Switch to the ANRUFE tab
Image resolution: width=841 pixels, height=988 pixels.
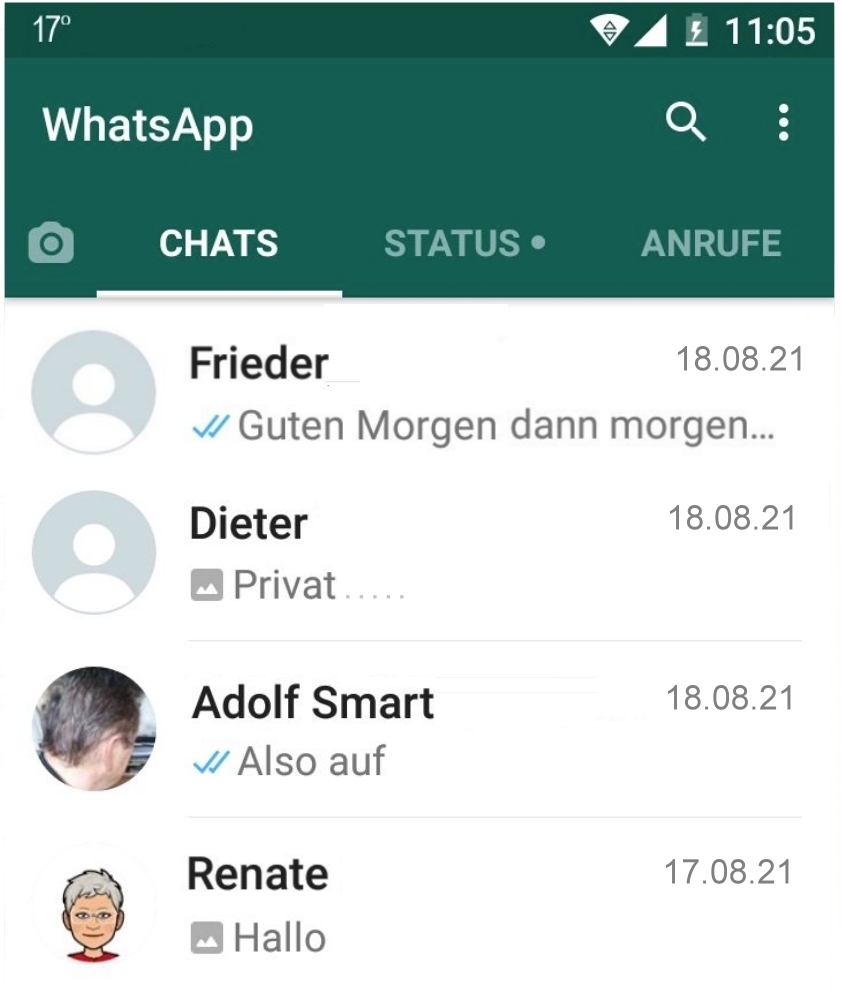pyautogui.click(x=711, y=244)
